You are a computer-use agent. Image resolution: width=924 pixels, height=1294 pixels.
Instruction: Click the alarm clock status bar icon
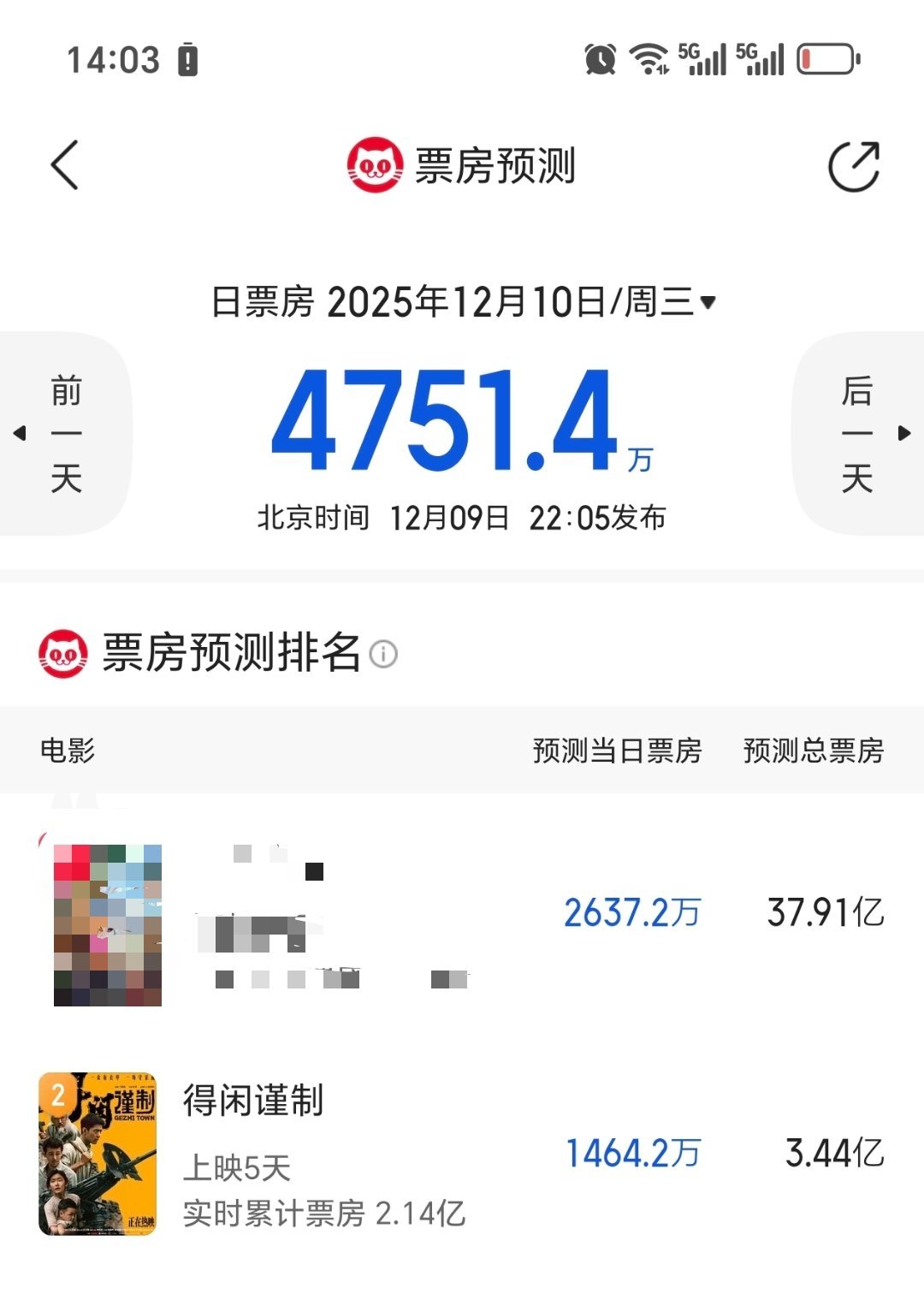coord(600,58)
